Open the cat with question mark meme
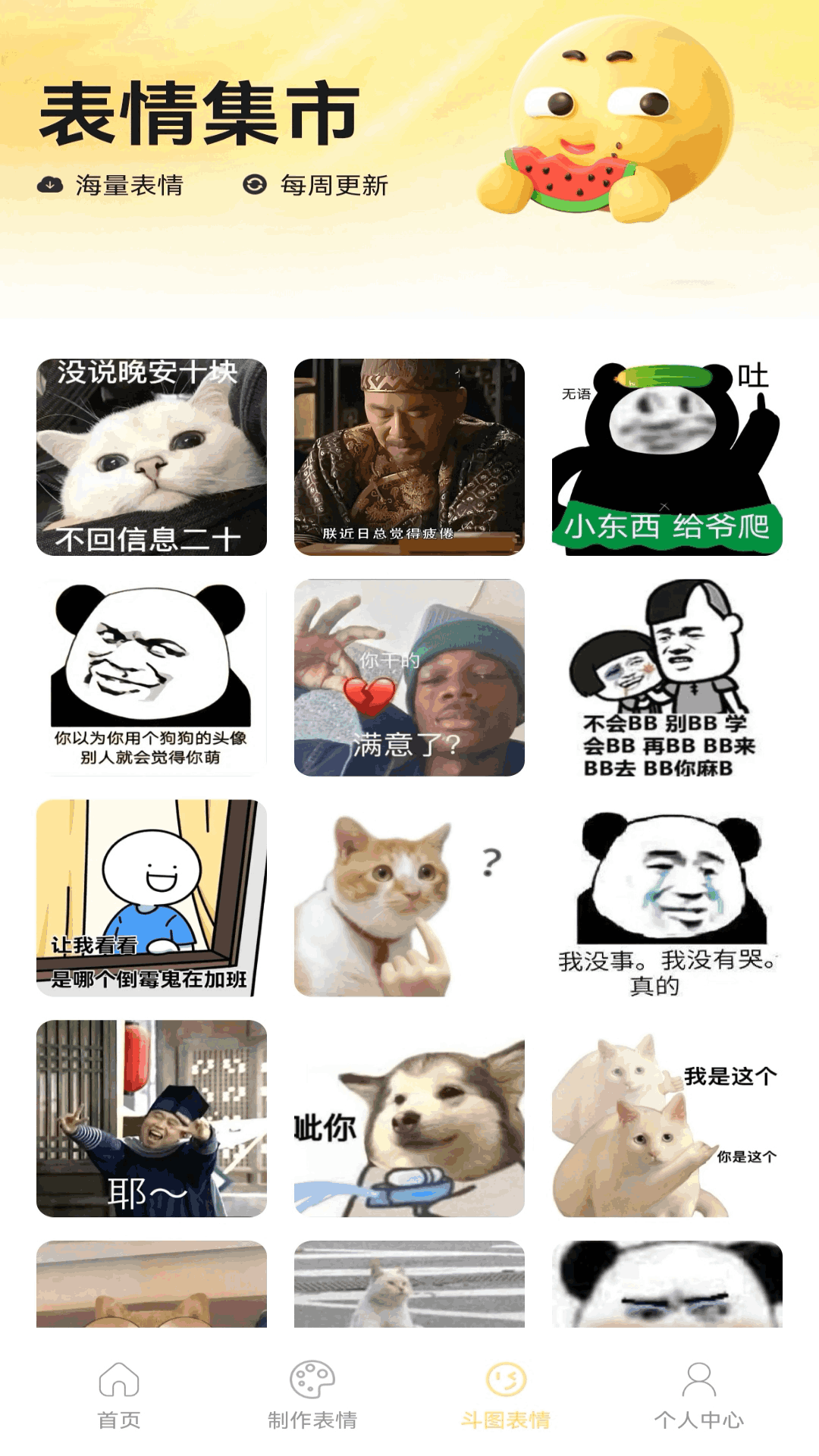The image size is (819, 1456). tap(409, 898)
